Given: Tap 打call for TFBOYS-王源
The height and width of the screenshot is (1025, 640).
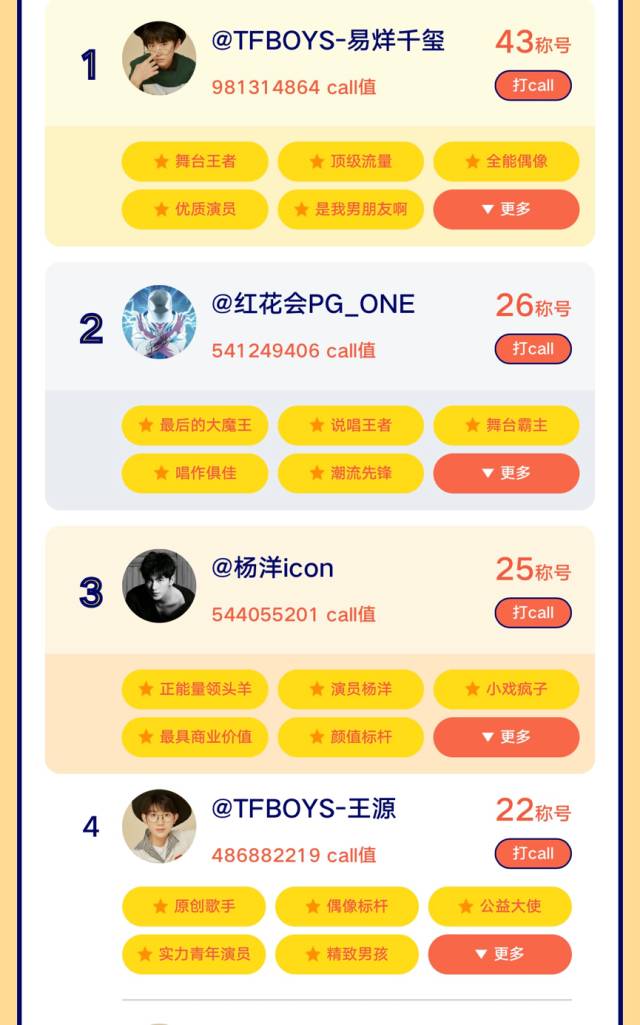Looking at the screenshot, I should (x=533, y=854).
